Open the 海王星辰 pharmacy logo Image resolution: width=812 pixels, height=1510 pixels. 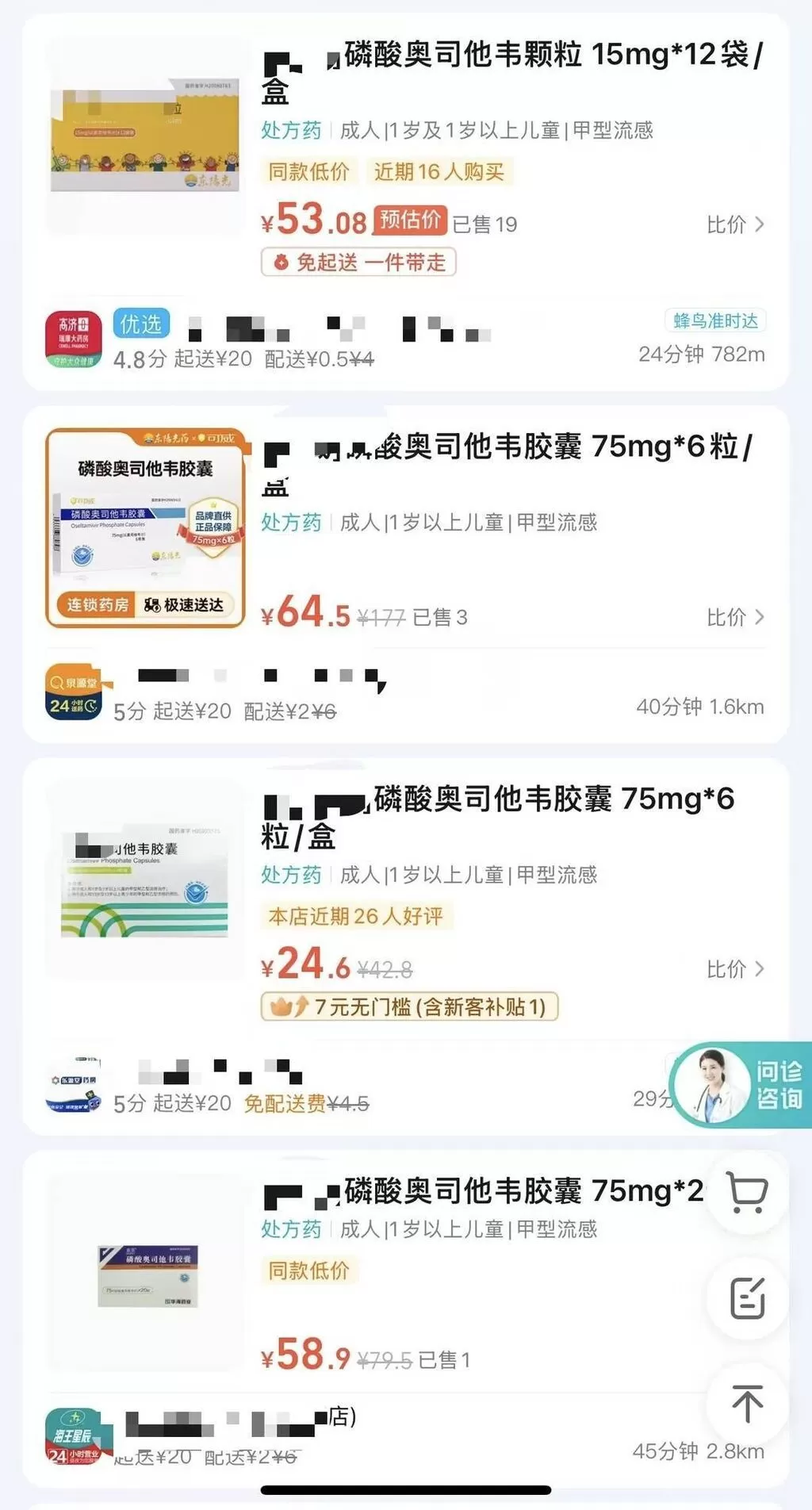[x=75, y=1437]
